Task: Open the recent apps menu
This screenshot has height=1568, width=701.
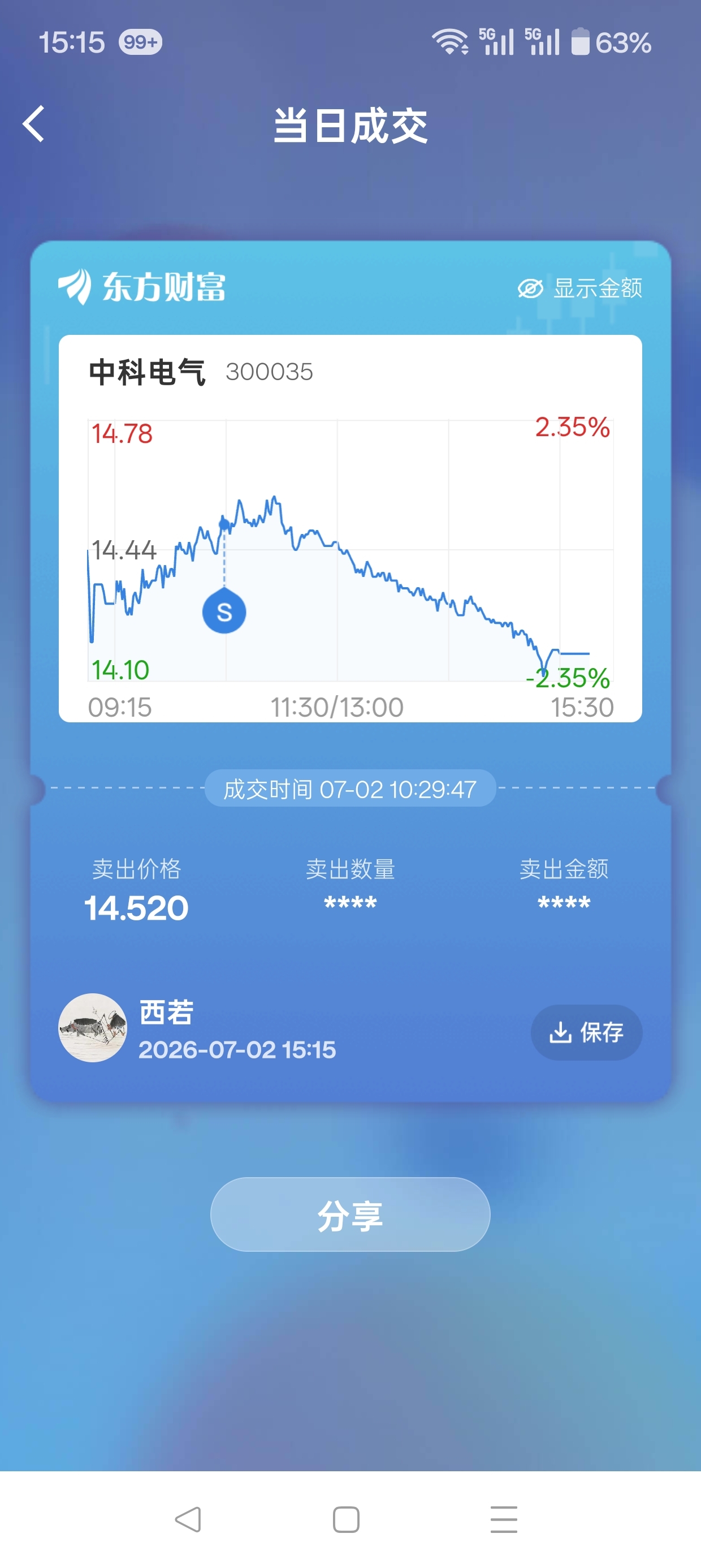Action: 504,1519
